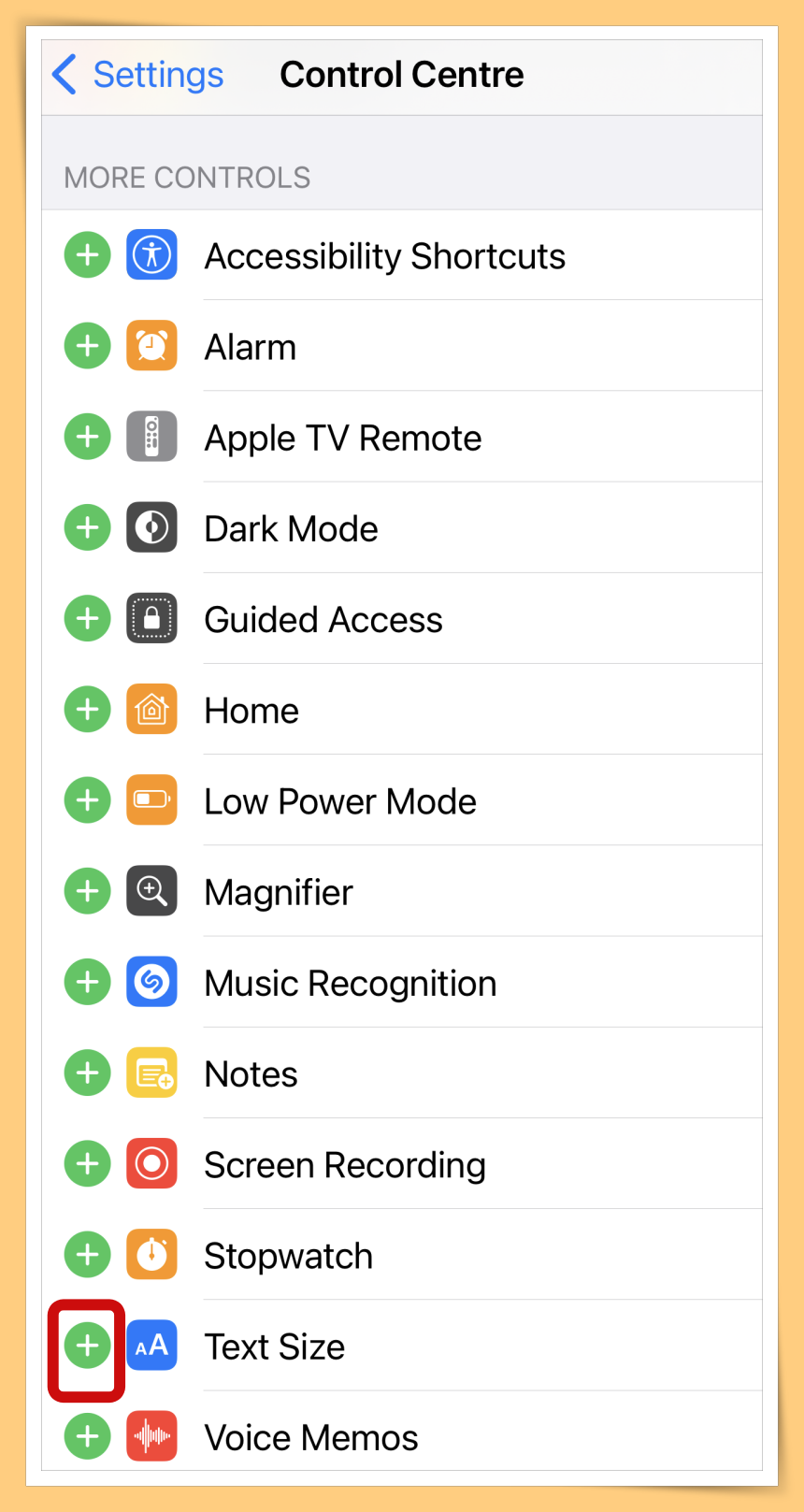This screenshot has width=804, height=1512.
Task: Go back to Settings
Action: [137, 75]
